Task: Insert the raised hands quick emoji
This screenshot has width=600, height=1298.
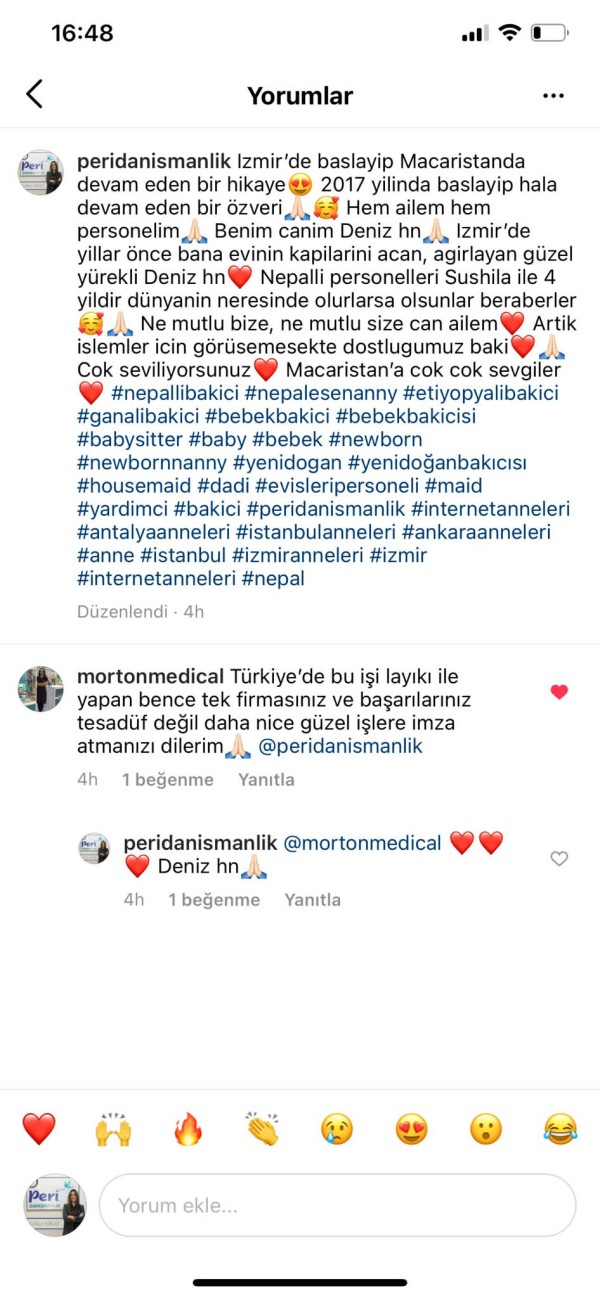Action: pyautogui.click(x=114, y=1129)
